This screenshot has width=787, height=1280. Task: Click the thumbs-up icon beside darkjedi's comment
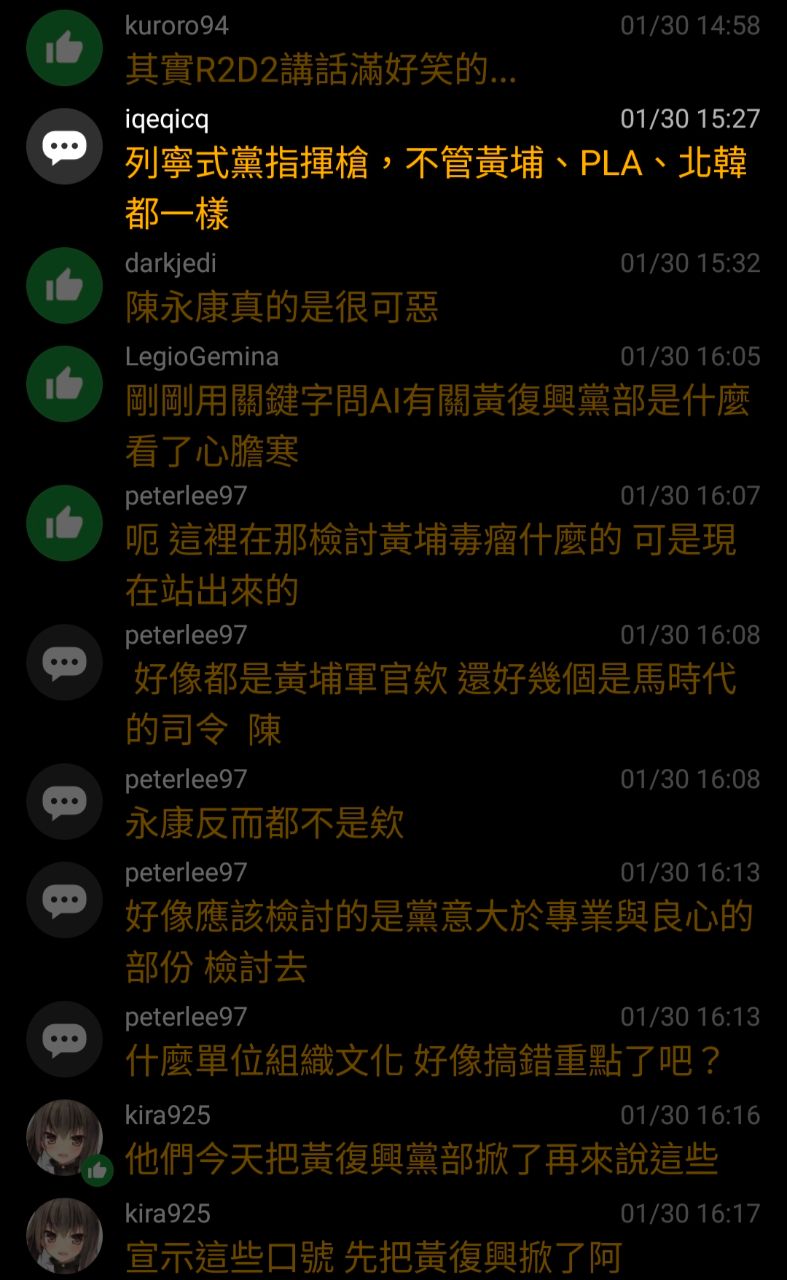pos(64,285)
